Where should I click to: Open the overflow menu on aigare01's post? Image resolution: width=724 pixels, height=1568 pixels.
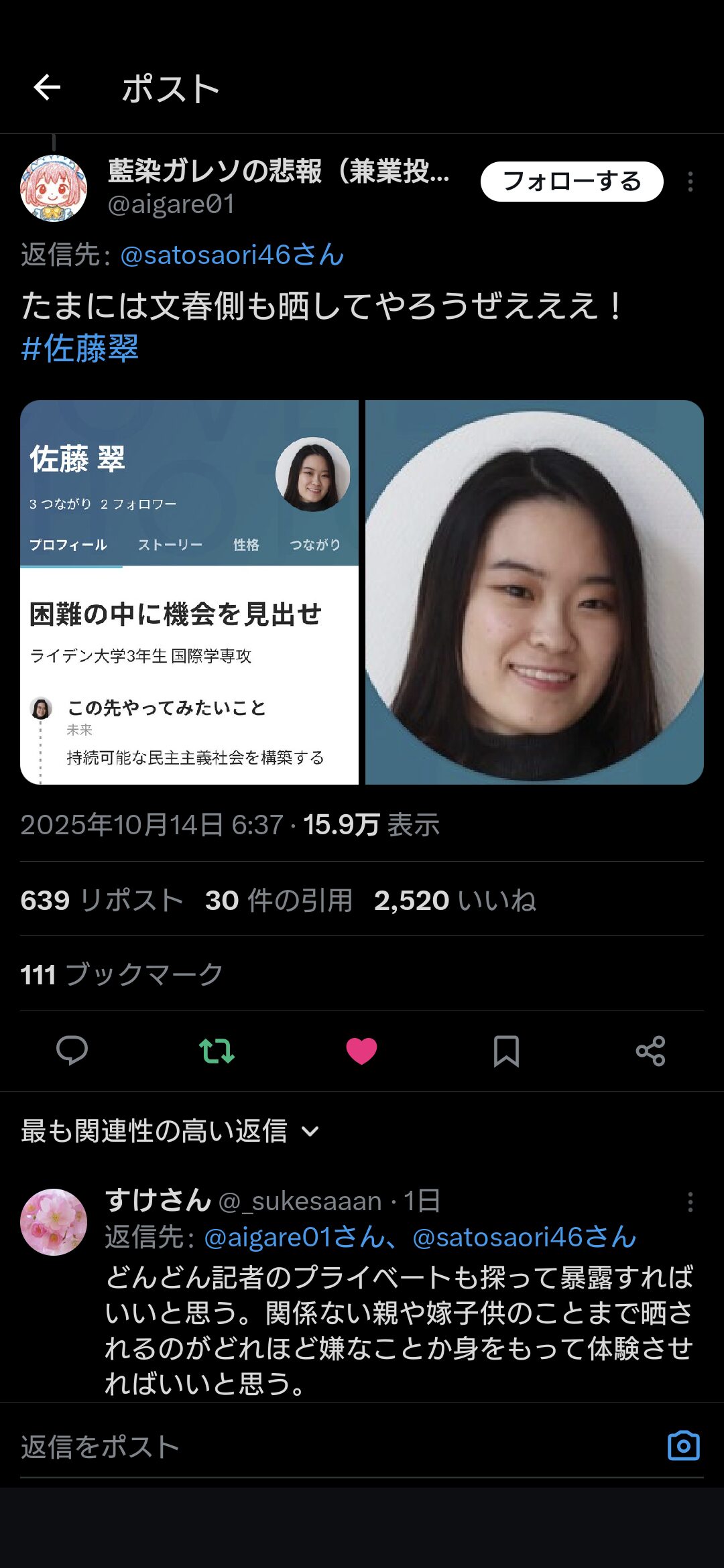tap(690, 182)
